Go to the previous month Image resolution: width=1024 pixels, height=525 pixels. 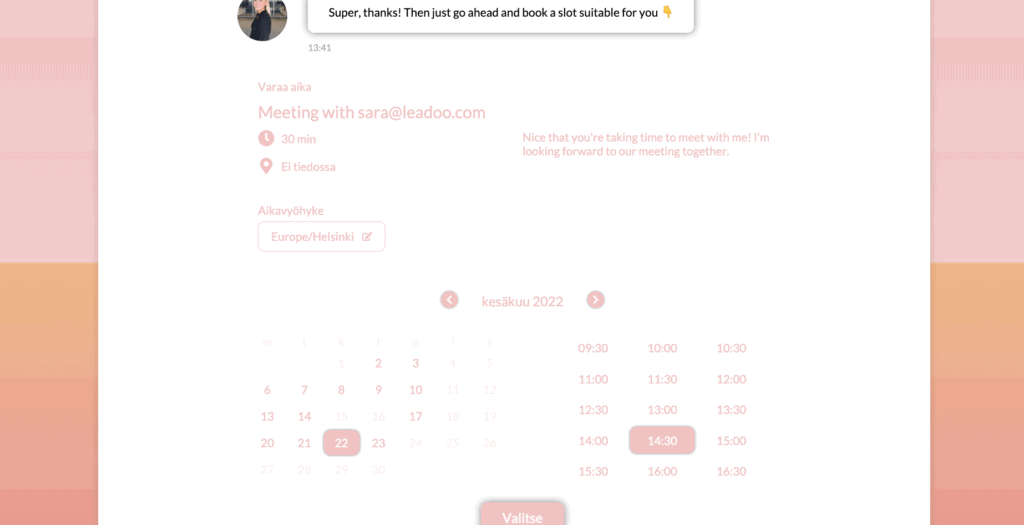pyautogui.click(x=450, y=300)
